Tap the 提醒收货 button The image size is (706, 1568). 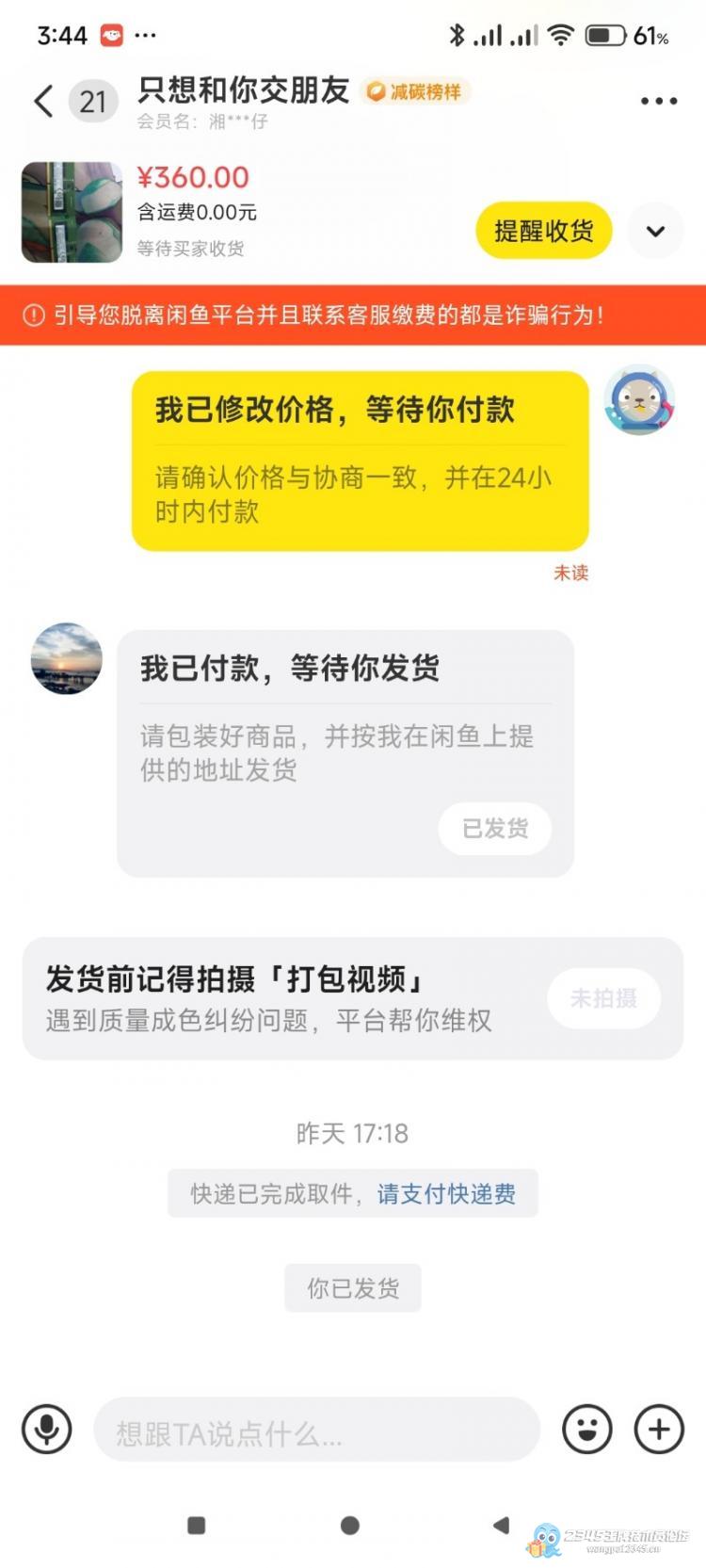tap(544, 231)
